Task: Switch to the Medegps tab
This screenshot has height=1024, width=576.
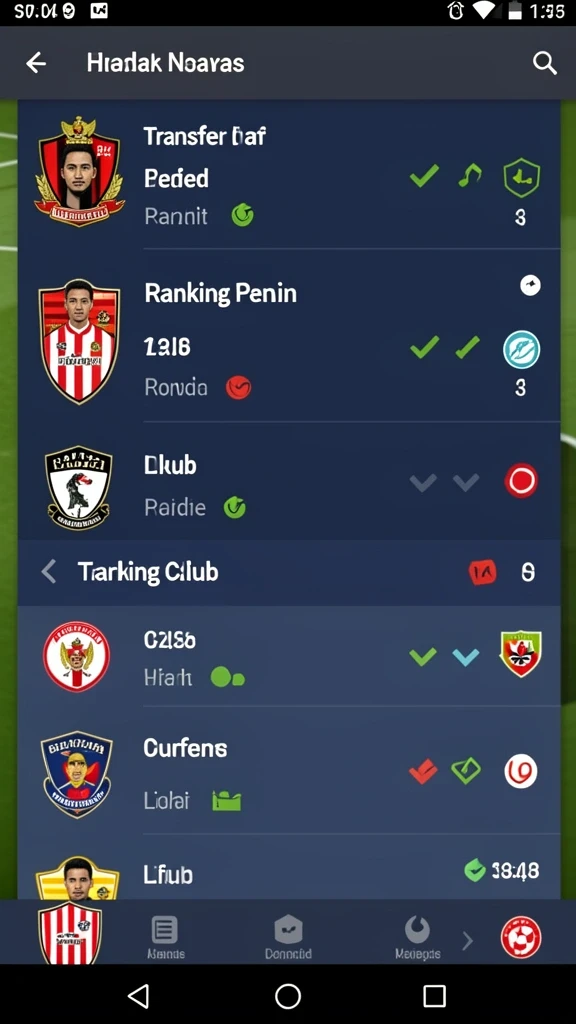Action: pyautogui.click(x=417, y=938)
